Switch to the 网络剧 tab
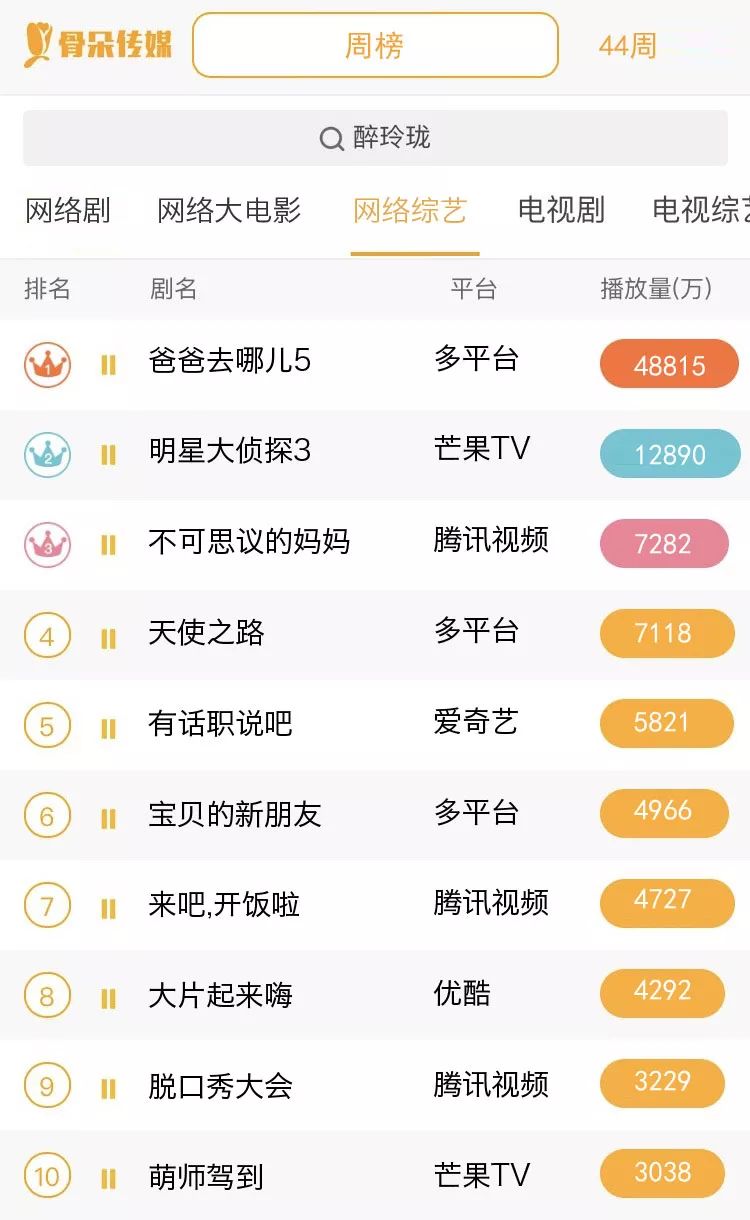The height and width of the screenshot is (1220, 750). pos(68,211)
